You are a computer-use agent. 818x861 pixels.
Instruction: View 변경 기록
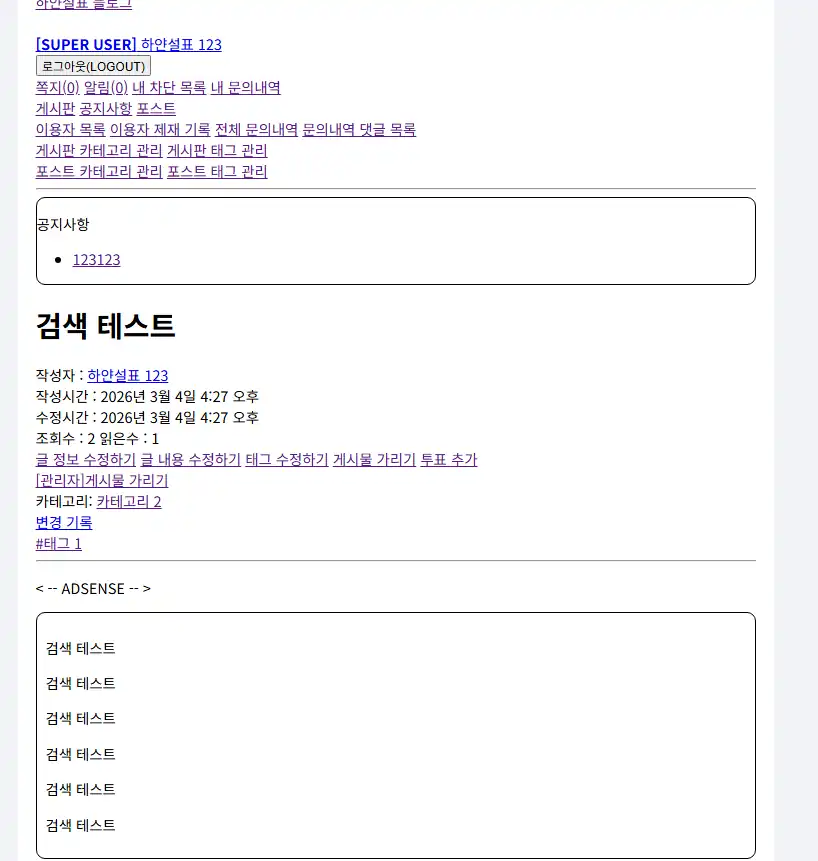pos(63,522)
